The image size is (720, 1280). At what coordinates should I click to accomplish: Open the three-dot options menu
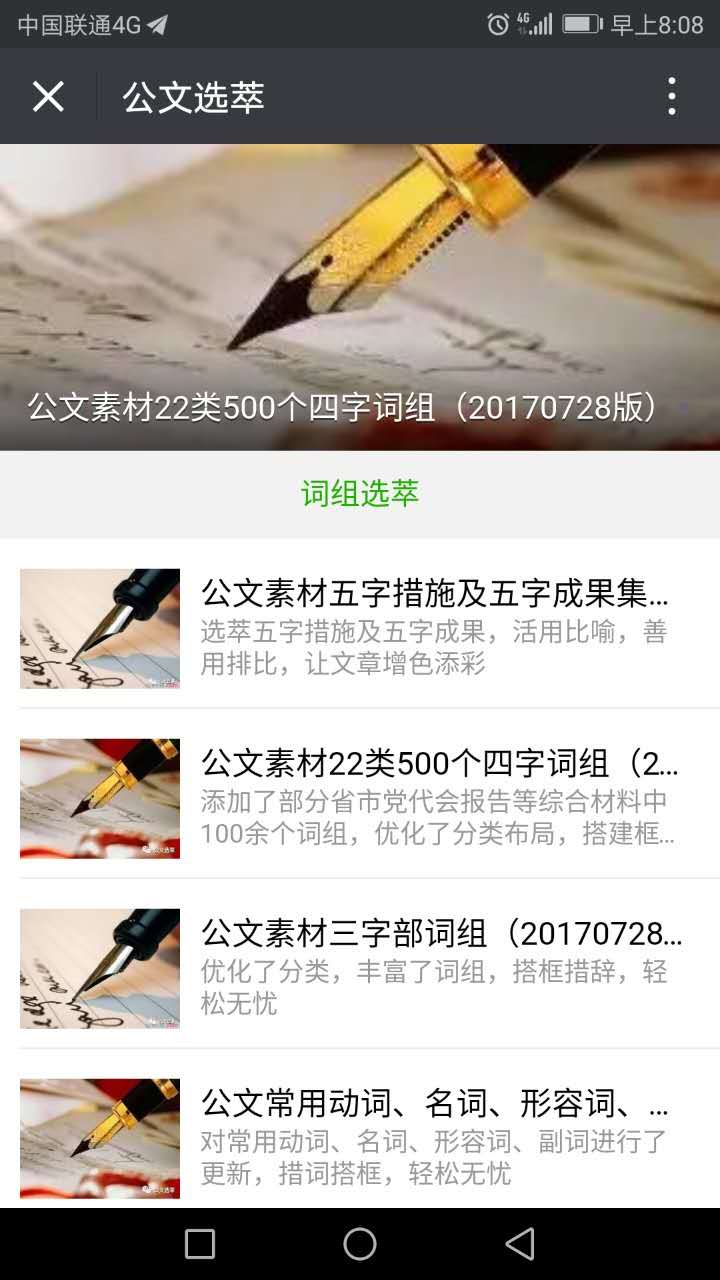coord(672,96)
